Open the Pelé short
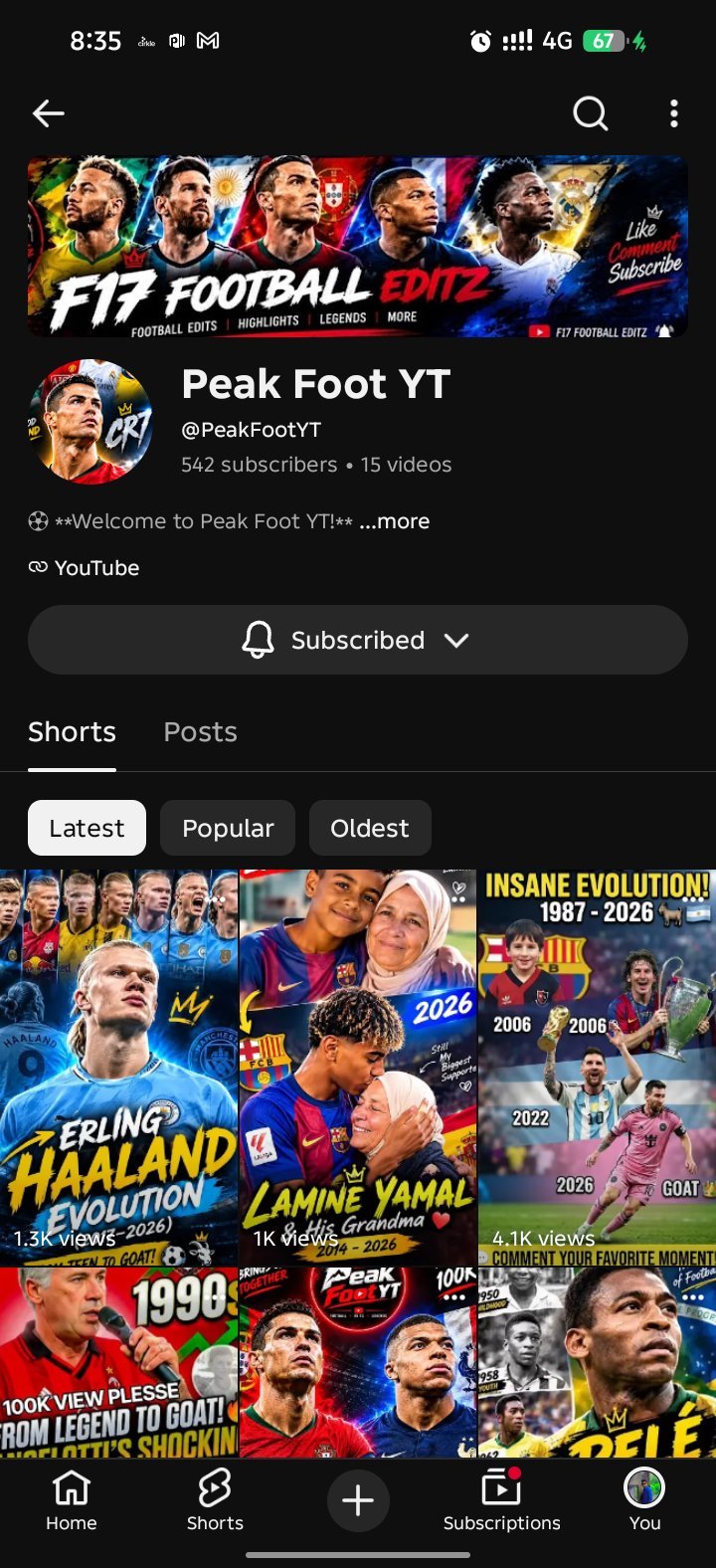Screen dimensions: 716x1568 (597, 1362)
